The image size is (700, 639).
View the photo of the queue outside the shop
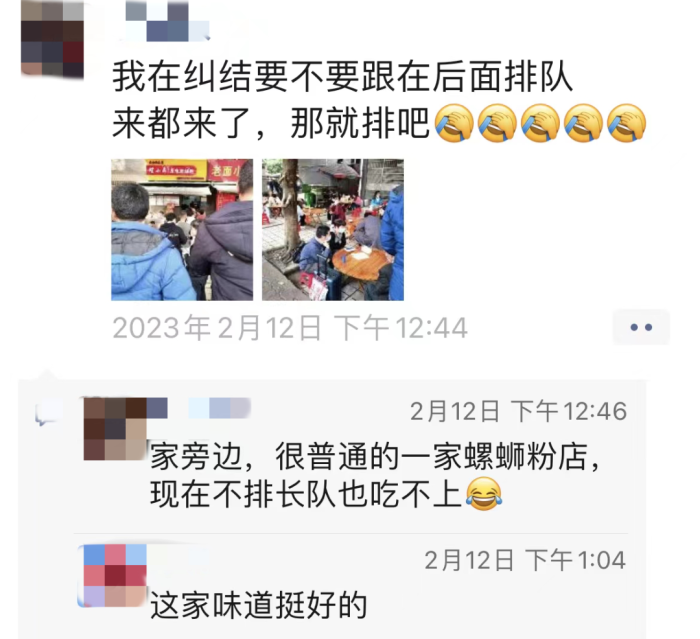[x=182, y=229]
